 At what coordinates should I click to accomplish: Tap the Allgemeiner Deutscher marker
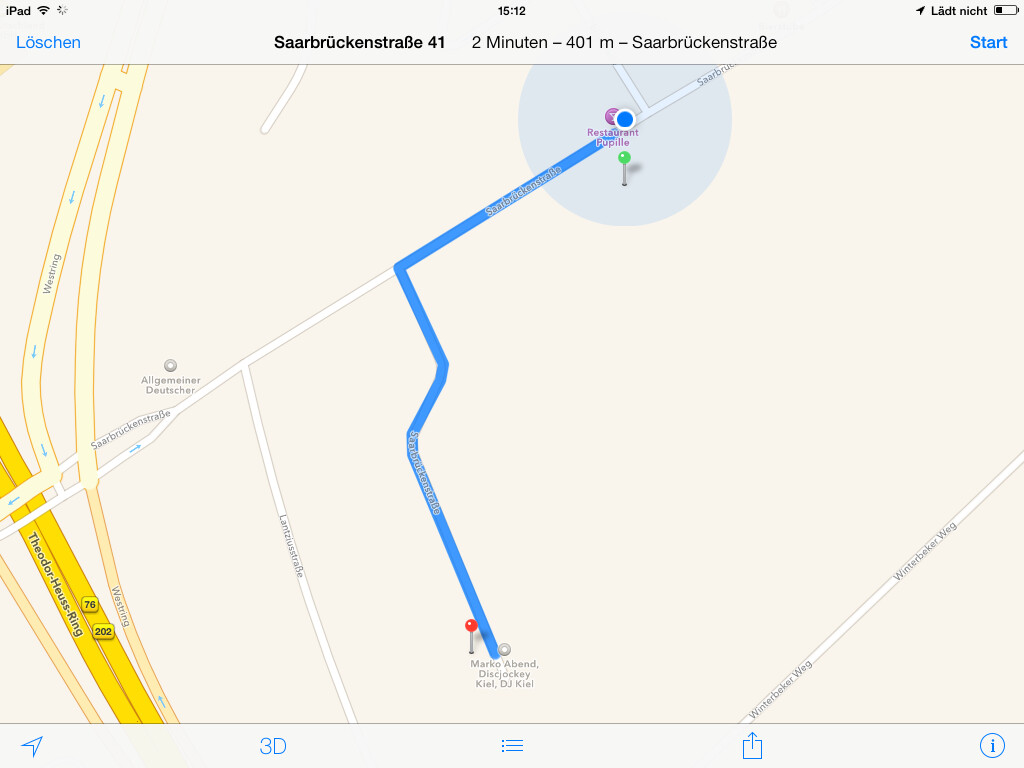[x=170, y=365]
